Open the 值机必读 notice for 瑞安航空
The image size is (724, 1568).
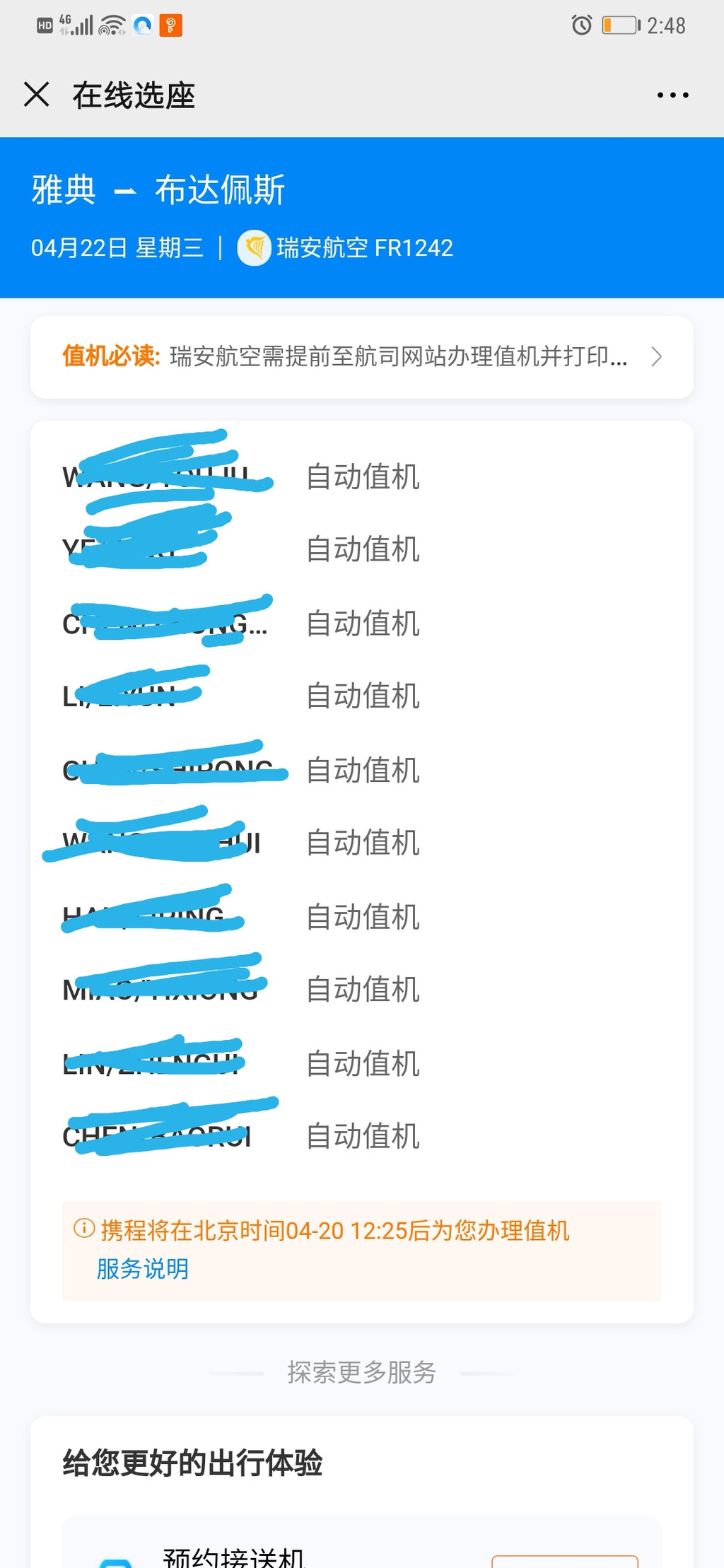pyautogui.click(x=361, y=357)
